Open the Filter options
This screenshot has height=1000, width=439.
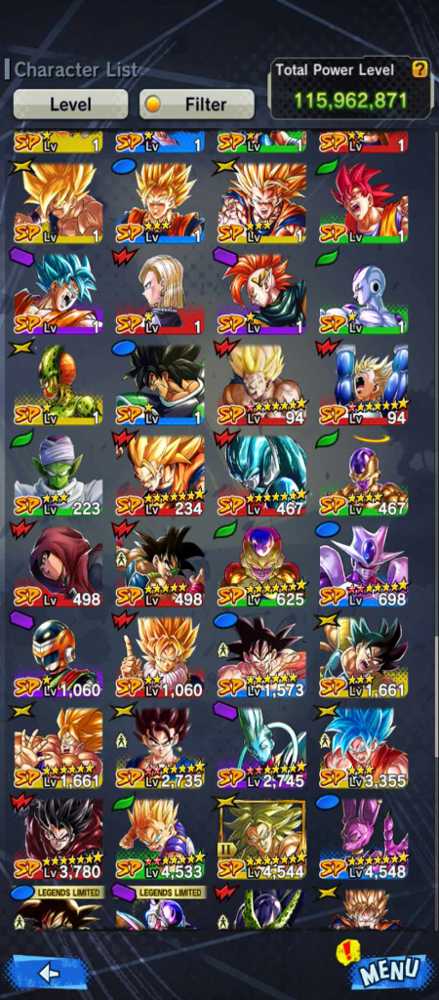(197, 104)
